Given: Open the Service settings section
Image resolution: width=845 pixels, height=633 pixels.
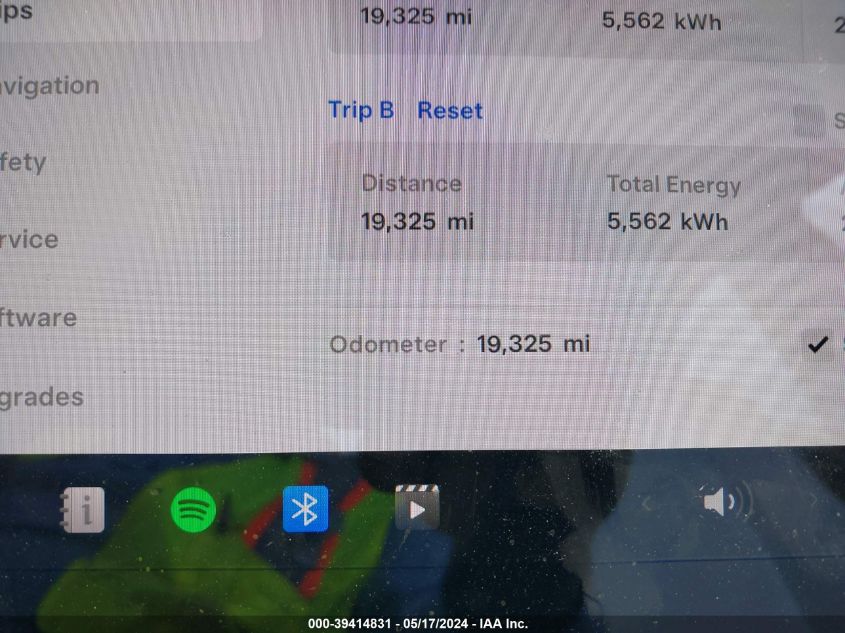Looking at the screenshot, I should pyautogui.click(x=30, y=240).
